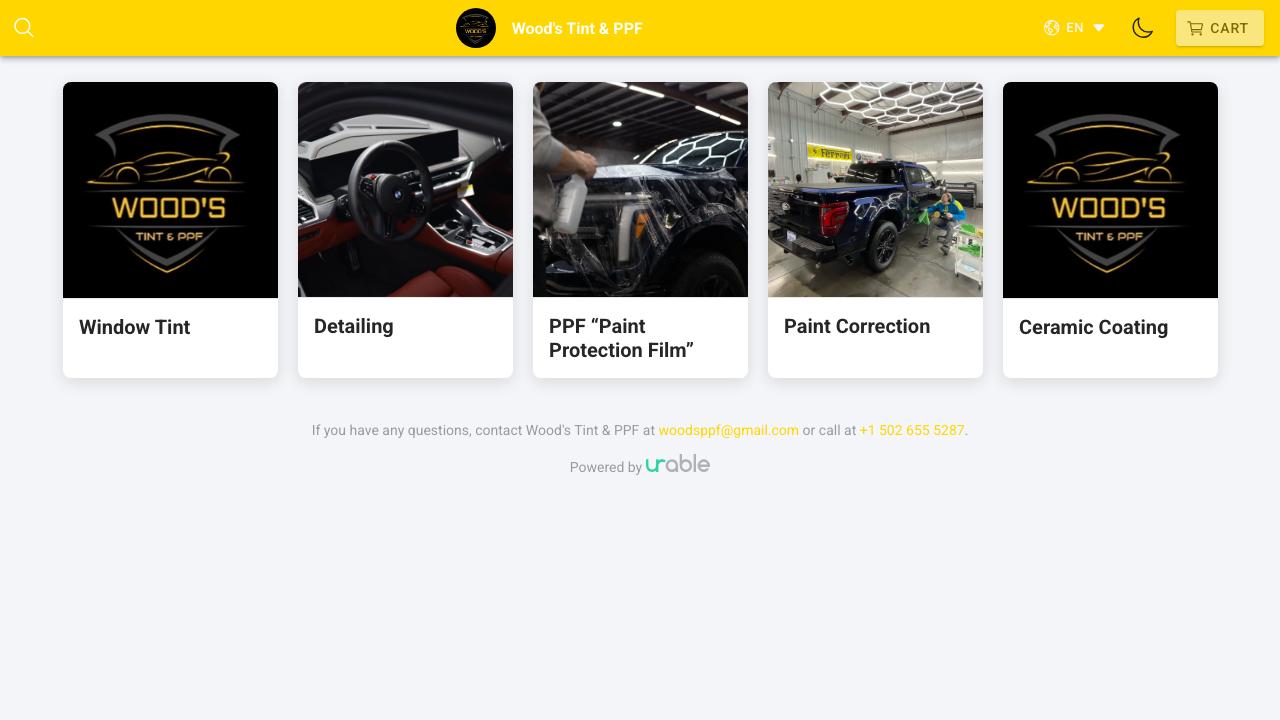Email woodsppf@gmail.com
The height and width of the screenshot is (720, 1280).
point(728,430)
